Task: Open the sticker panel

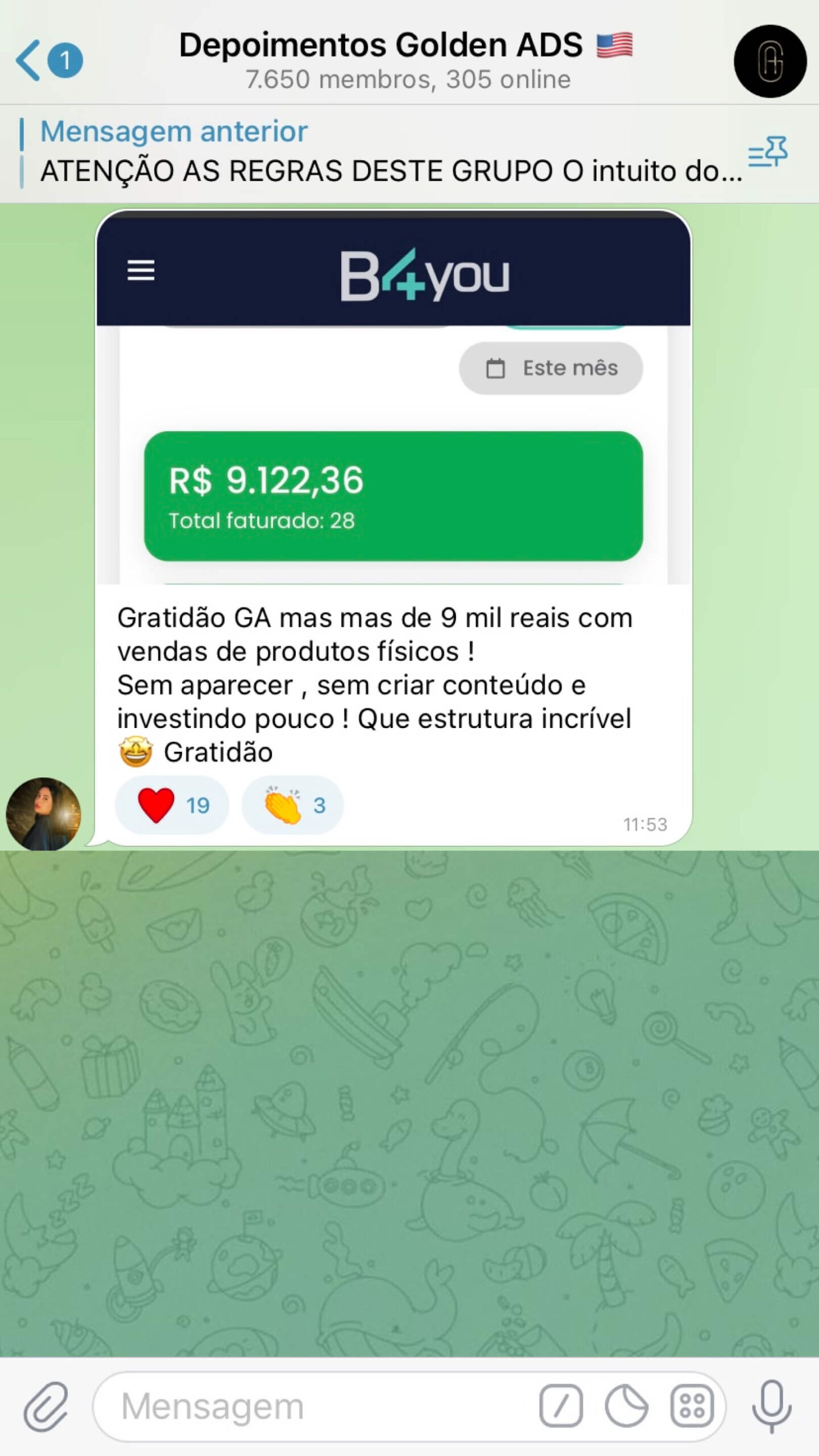Action: 626,1407
